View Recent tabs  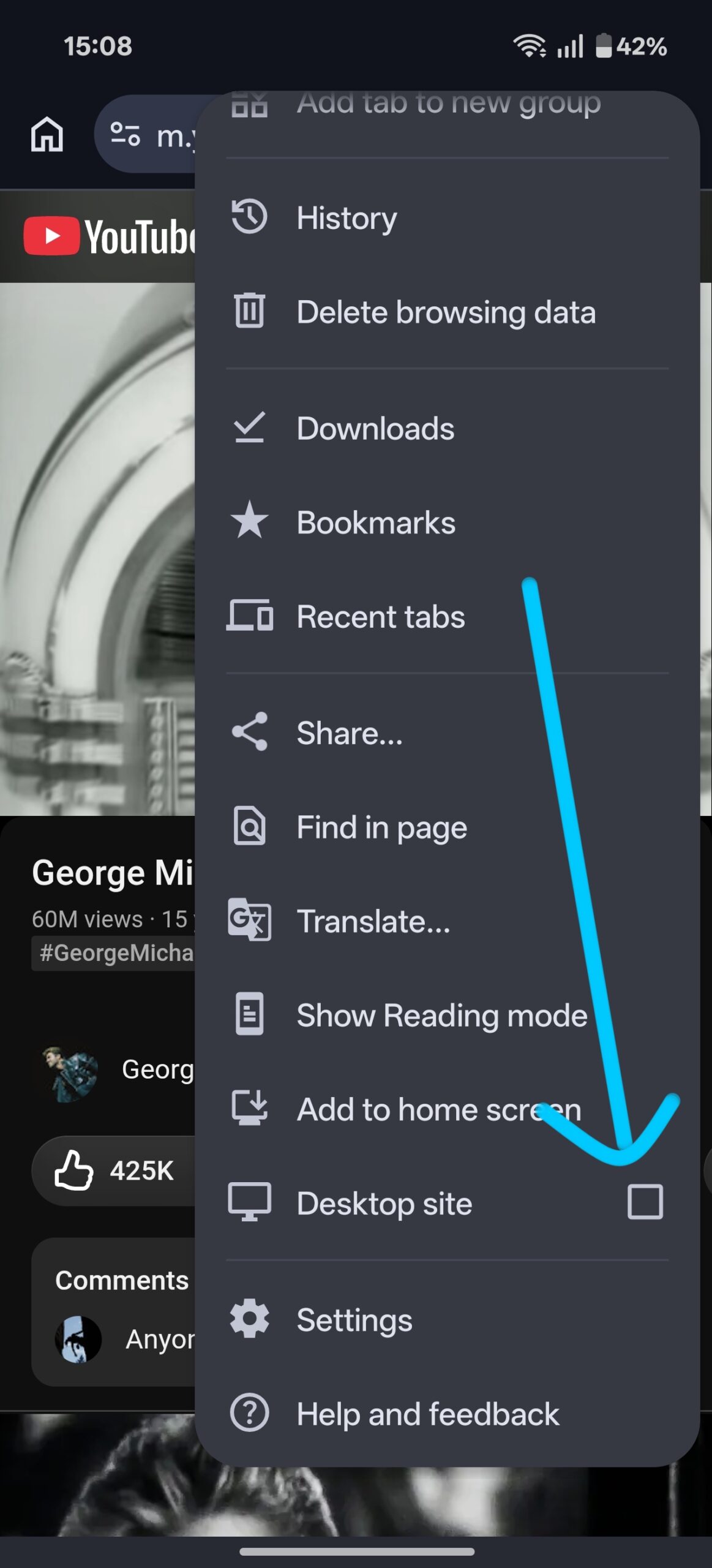pyautogui.click(x=447, y=616)
